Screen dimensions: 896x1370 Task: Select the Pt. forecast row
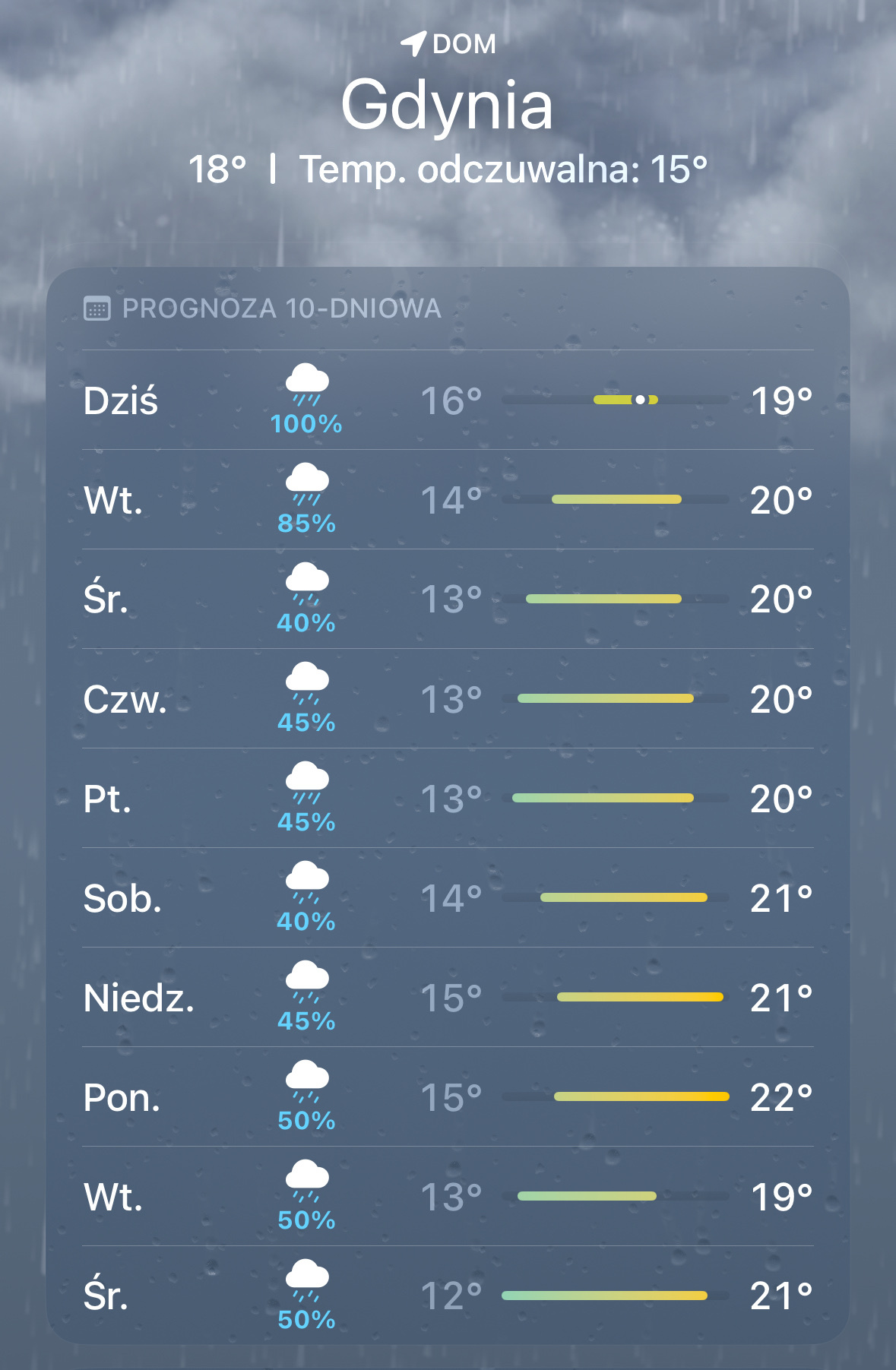(x=448, y=799)
